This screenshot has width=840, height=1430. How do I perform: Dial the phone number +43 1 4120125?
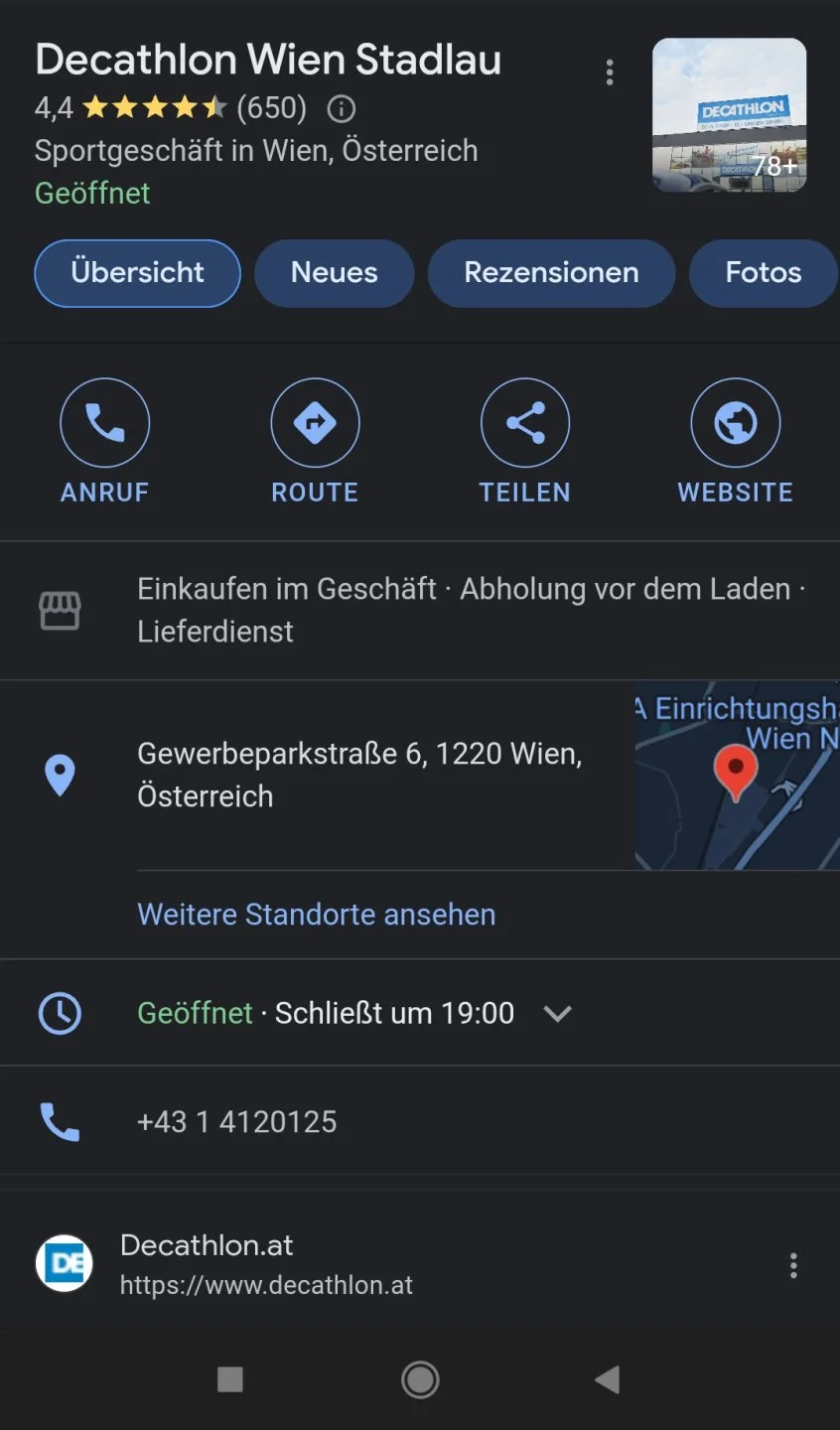237,1122
